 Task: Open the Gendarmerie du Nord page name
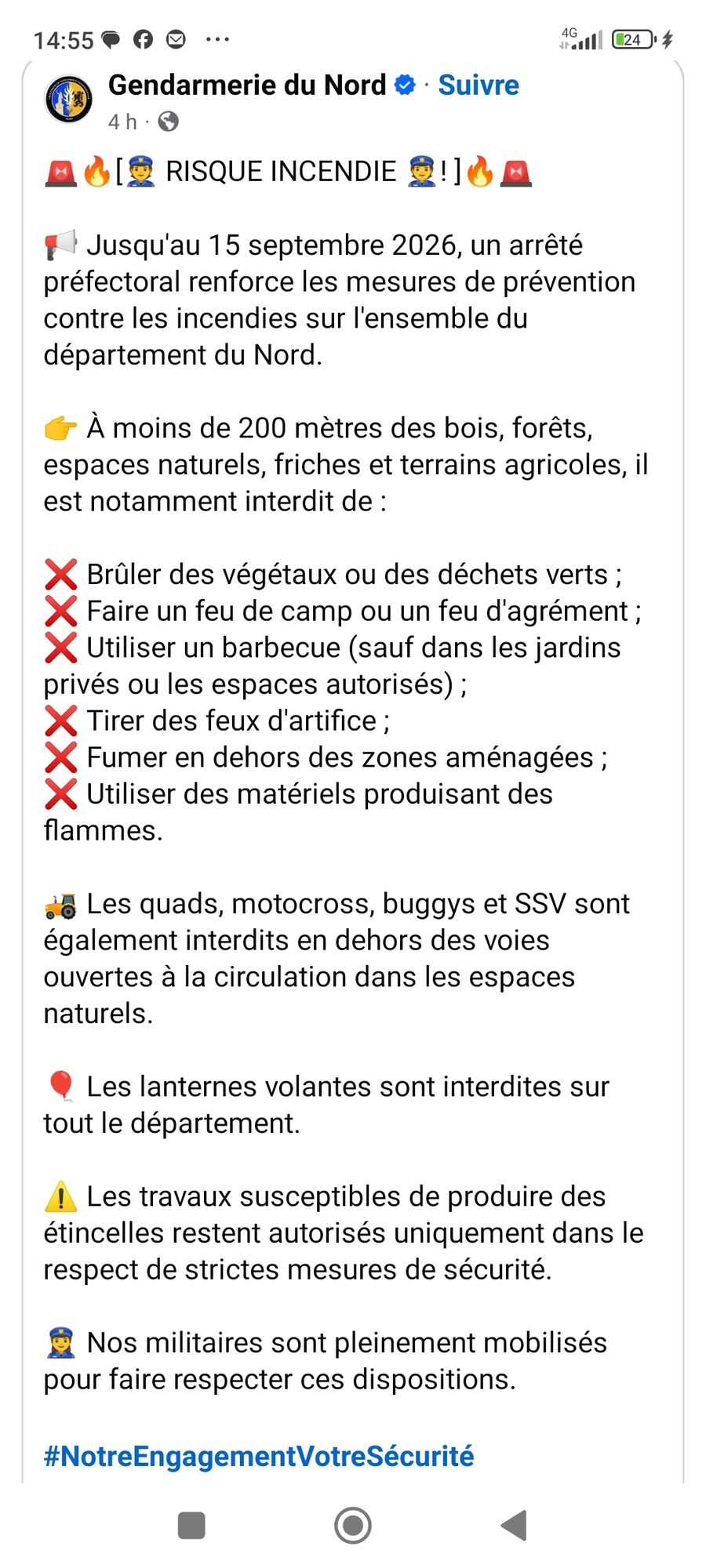[247, 85]
